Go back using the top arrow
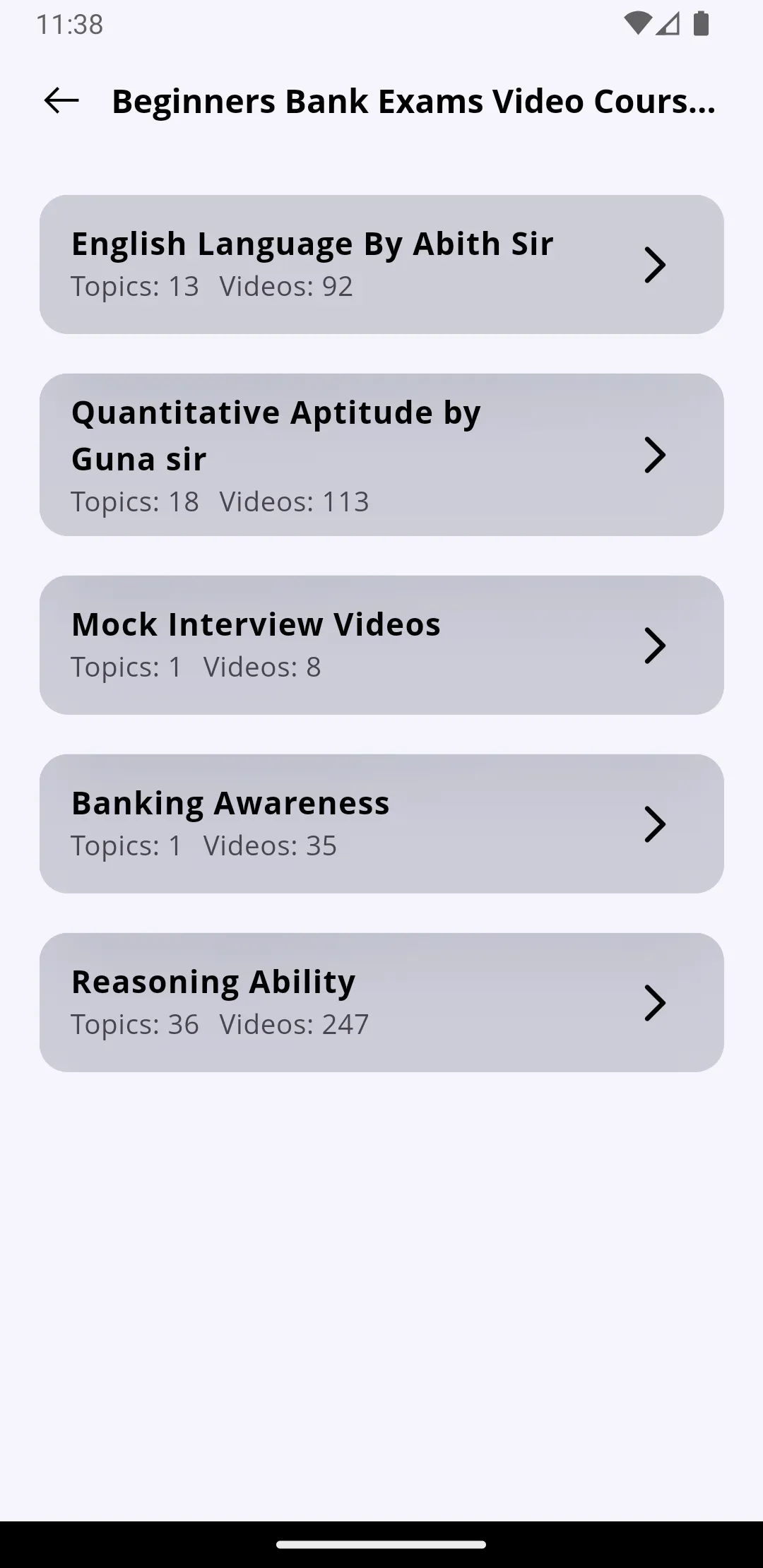 click(61, 101)
